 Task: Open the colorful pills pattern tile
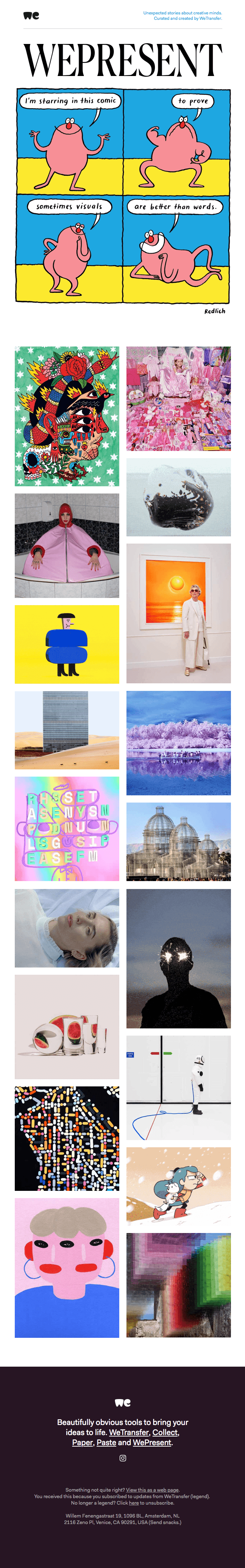[67, 1138]
